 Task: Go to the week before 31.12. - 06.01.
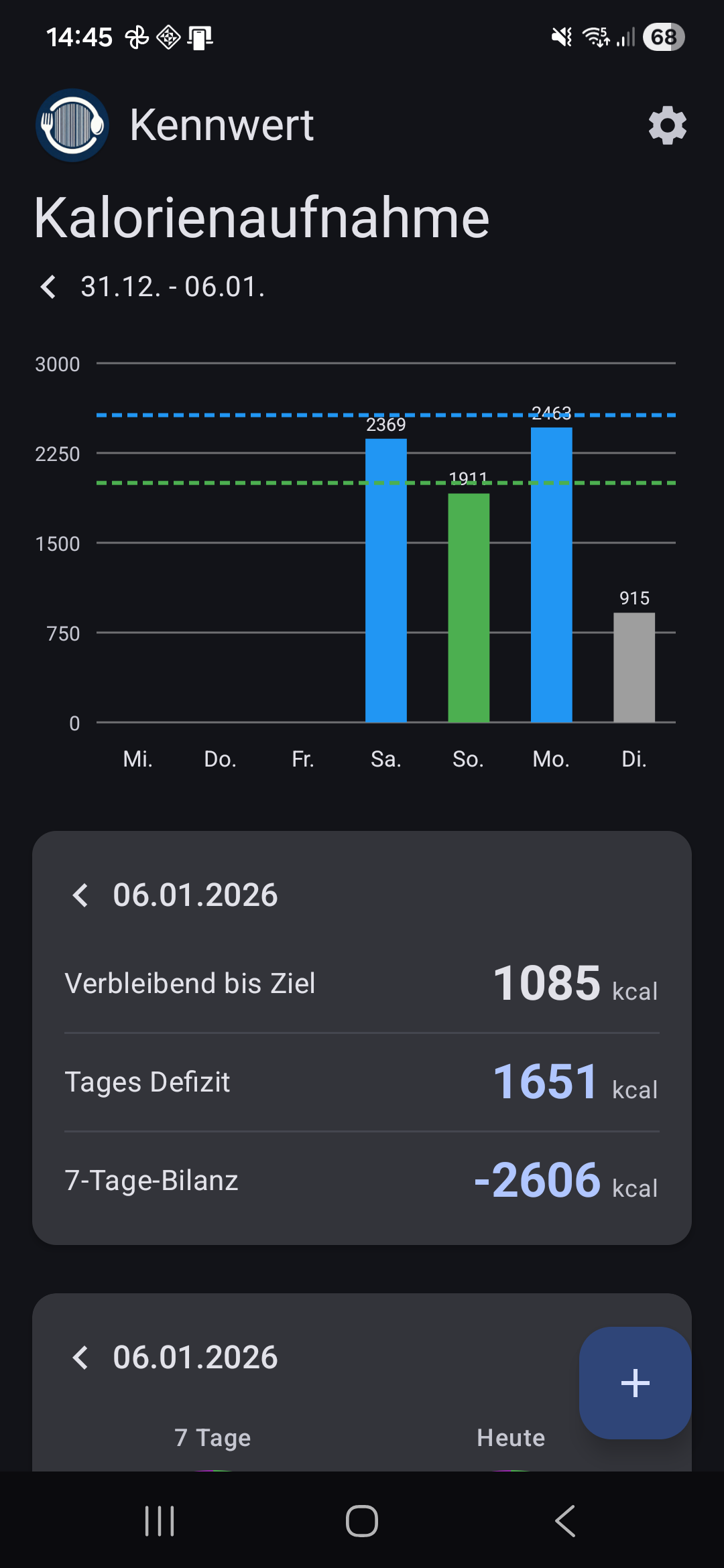[x=48, y=287]
